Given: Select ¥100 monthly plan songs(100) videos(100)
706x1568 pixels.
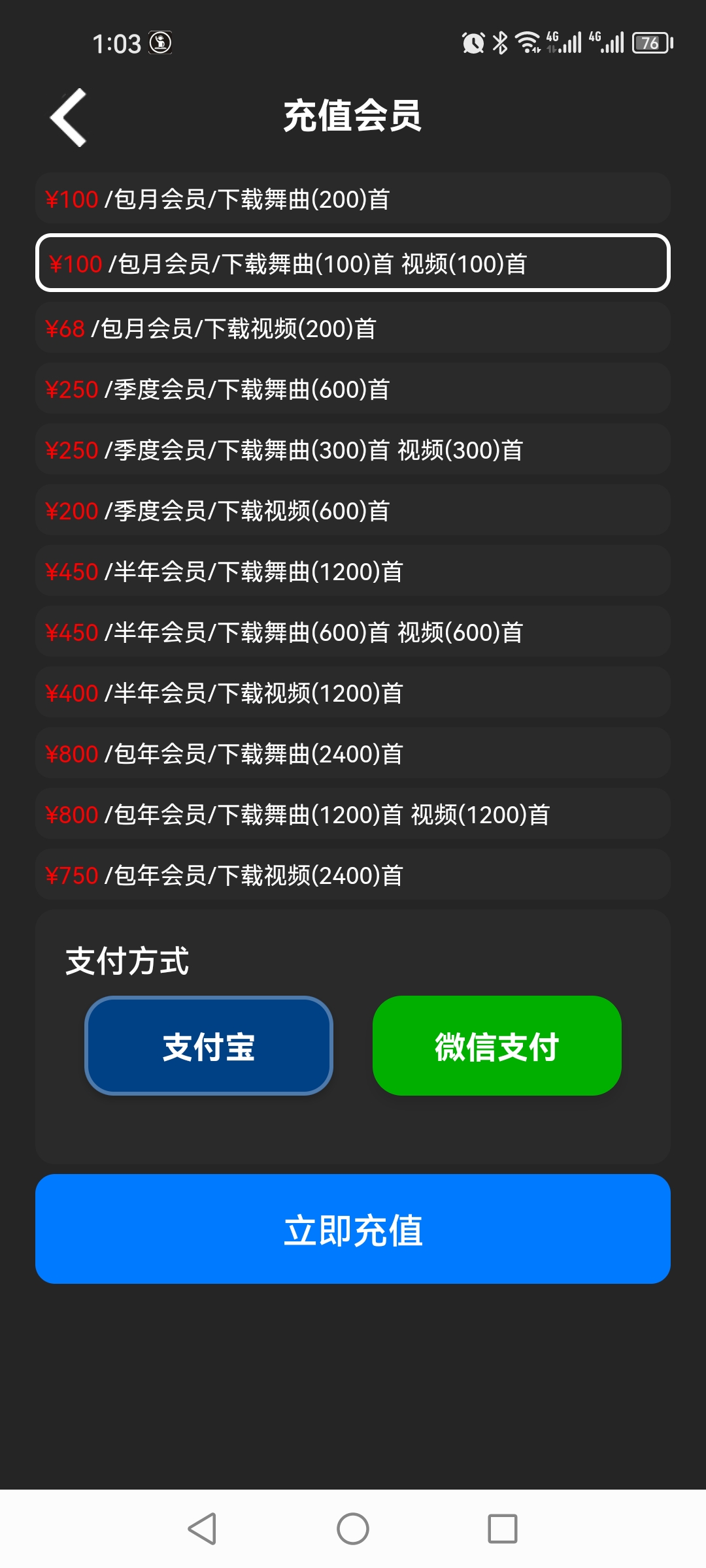Looking at the screenshot, I should (x=353, y=263).
